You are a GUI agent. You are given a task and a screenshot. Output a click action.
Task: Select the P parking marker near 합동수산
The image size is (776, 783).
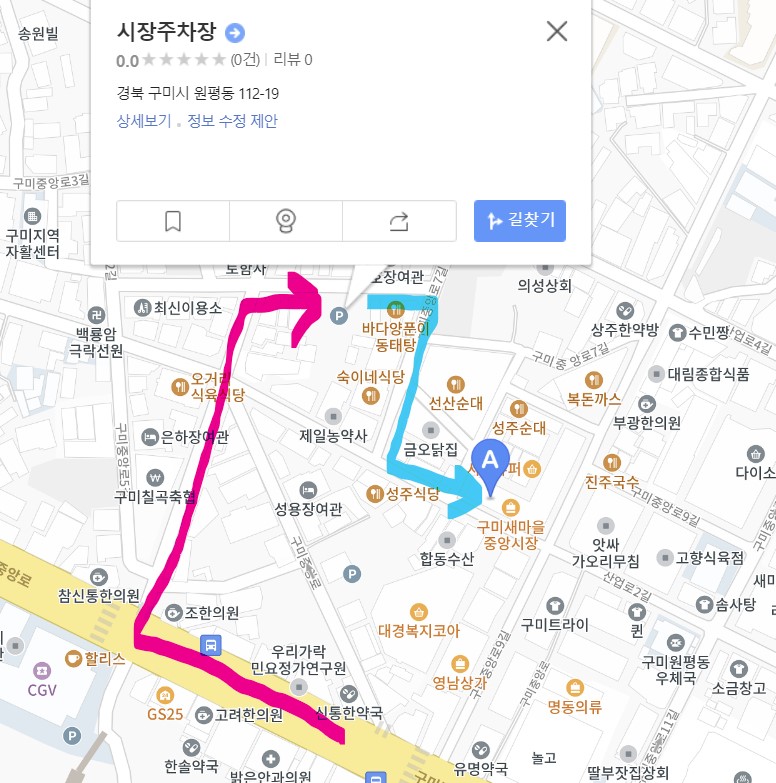(352, 572)
